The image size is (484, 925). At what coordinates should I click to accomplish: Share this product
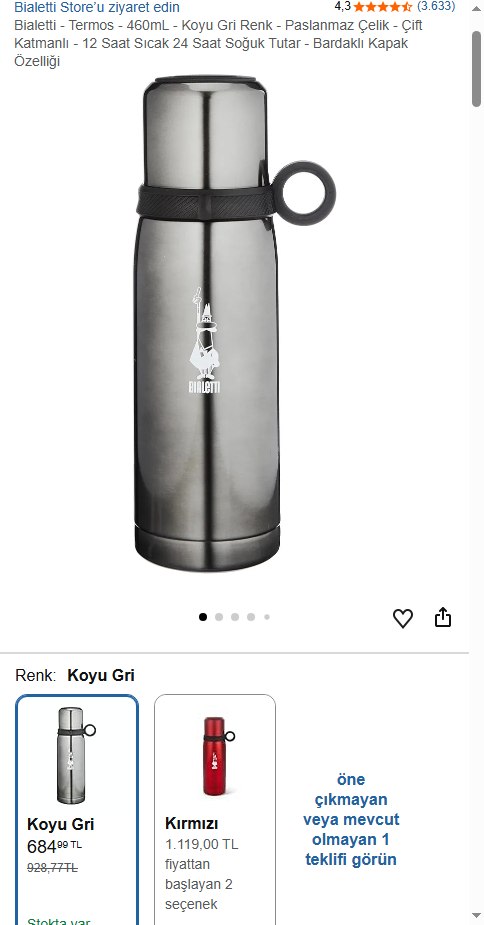click(443, 618)
